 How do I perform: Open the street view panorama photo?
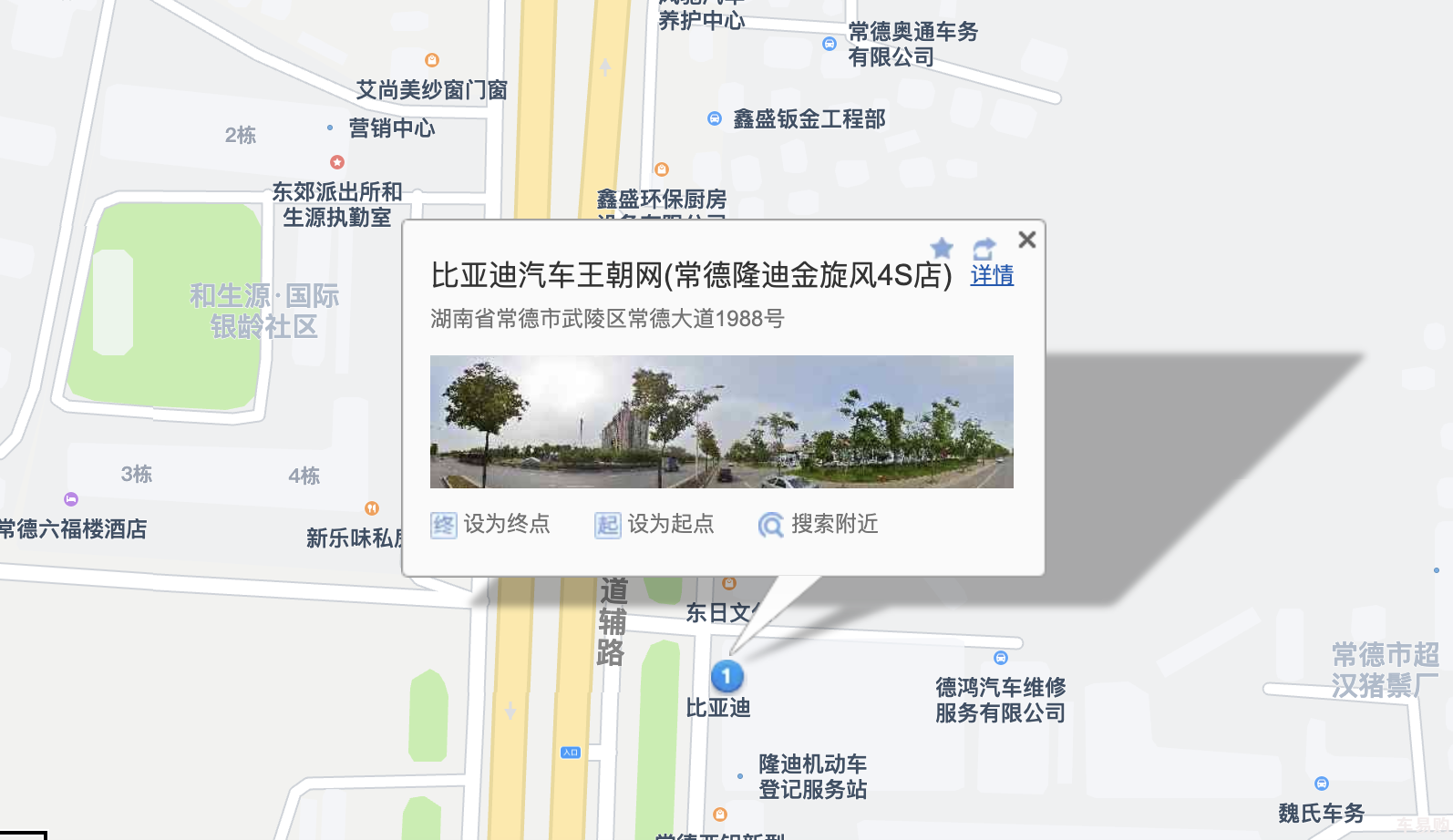coord(721,422)
